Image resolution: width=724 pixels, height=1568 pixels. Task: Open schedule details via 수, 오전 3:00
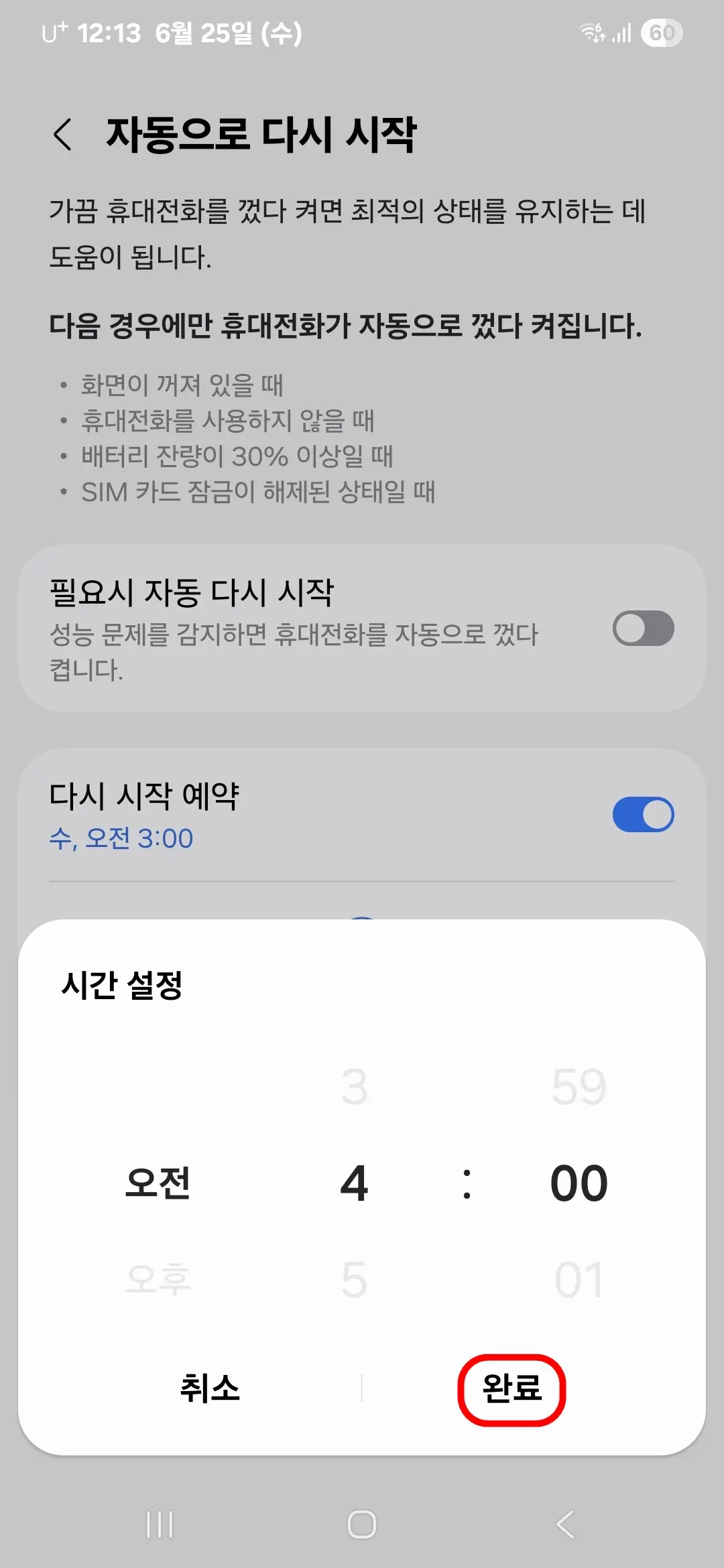(122, 838)
